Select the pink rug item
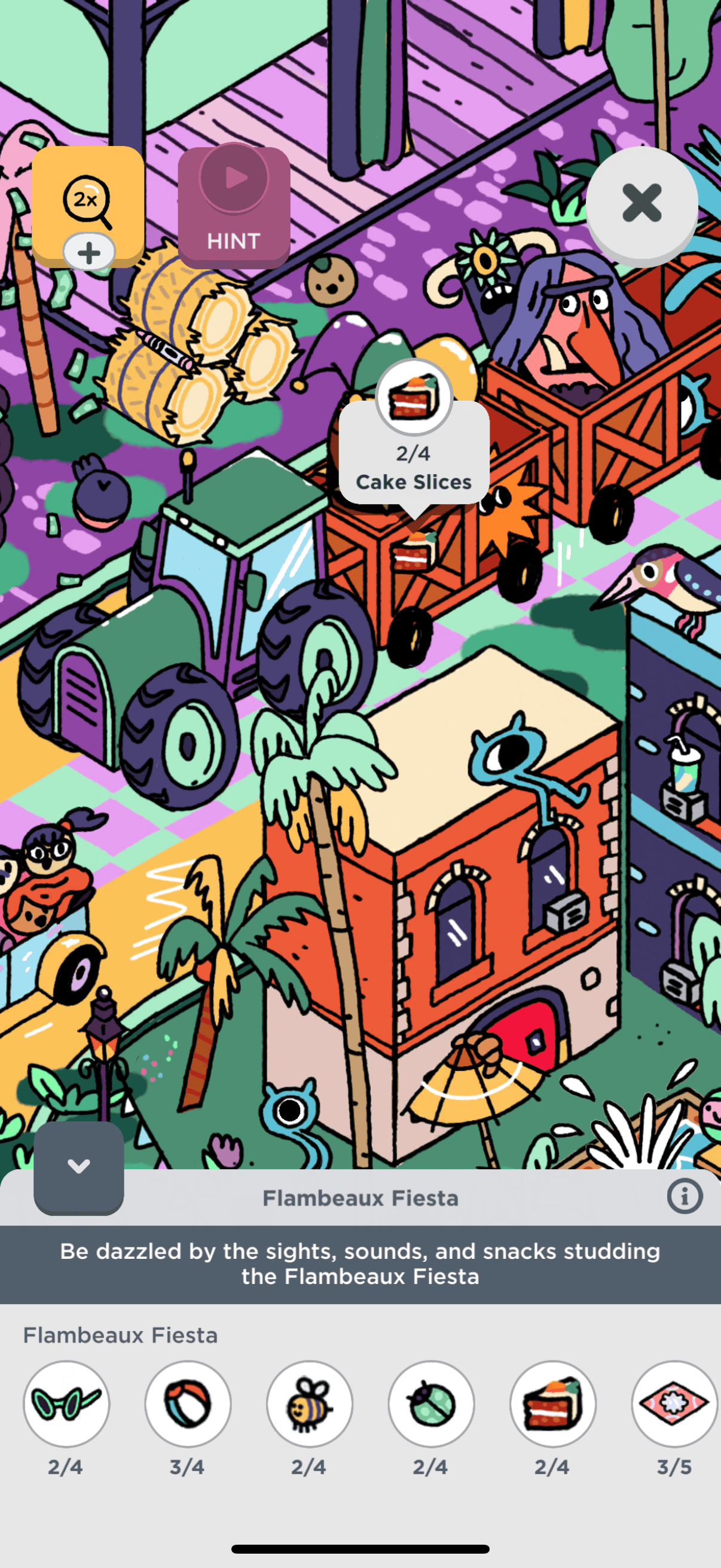This screenshot has width=721, height=1568. click(674, 1404)
